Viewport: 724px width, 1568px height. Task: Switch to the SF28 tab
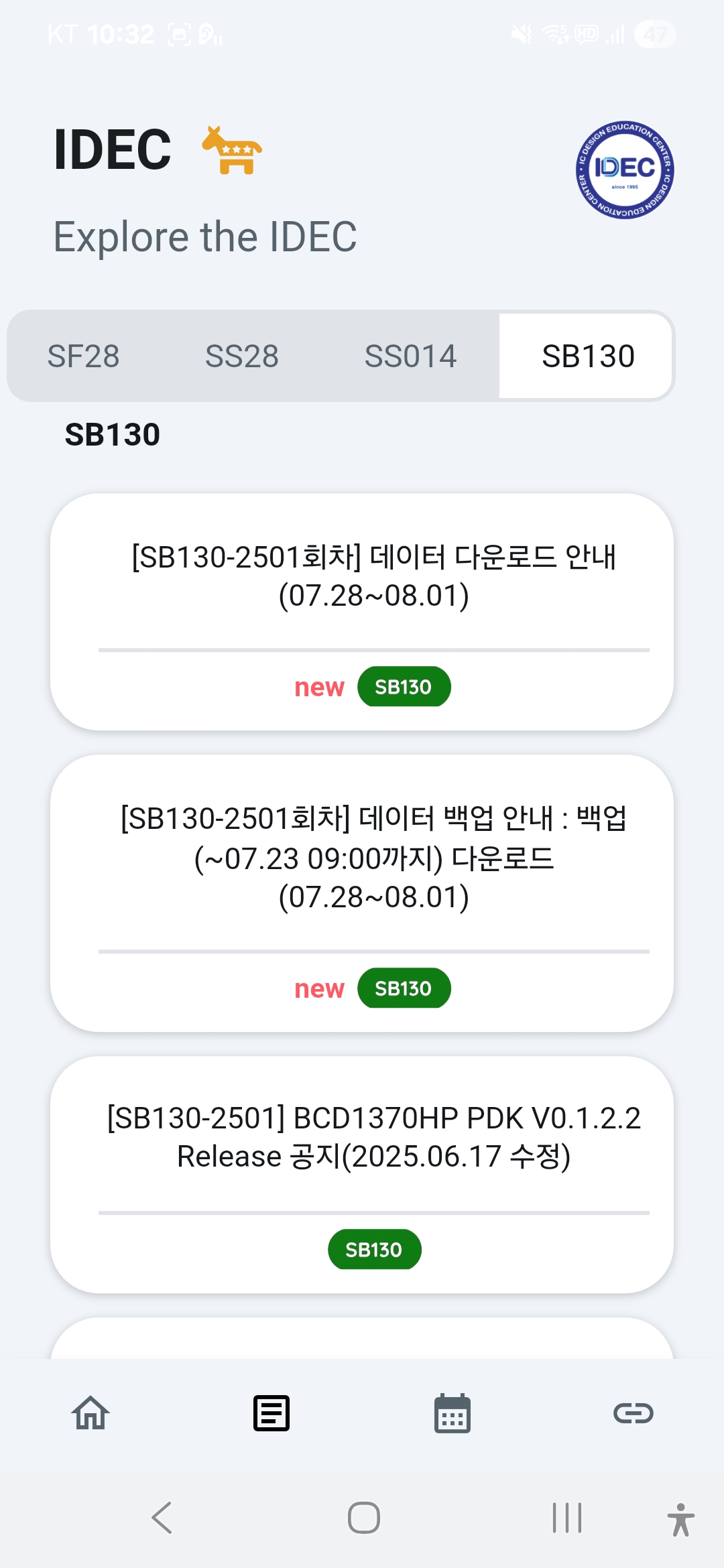point(84,356)
